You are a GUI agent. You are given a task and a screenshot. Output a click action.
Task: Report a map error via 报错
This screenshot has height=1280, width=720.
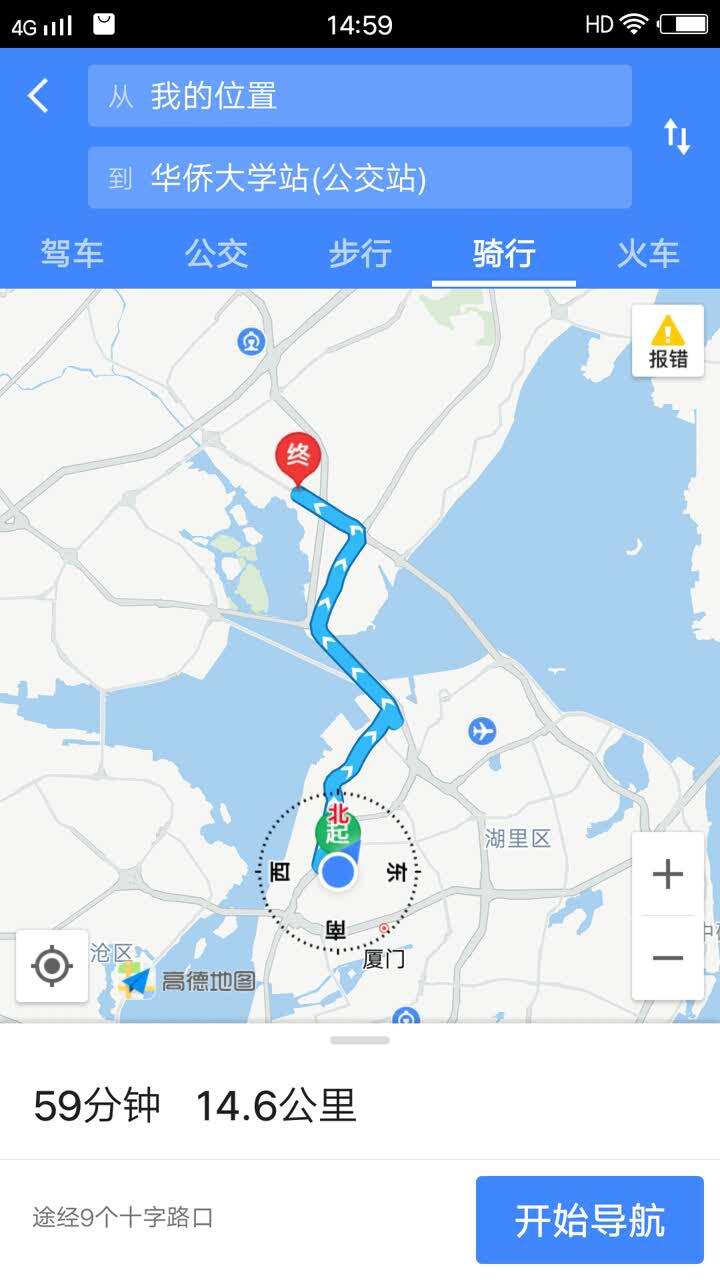click(668, 341)
